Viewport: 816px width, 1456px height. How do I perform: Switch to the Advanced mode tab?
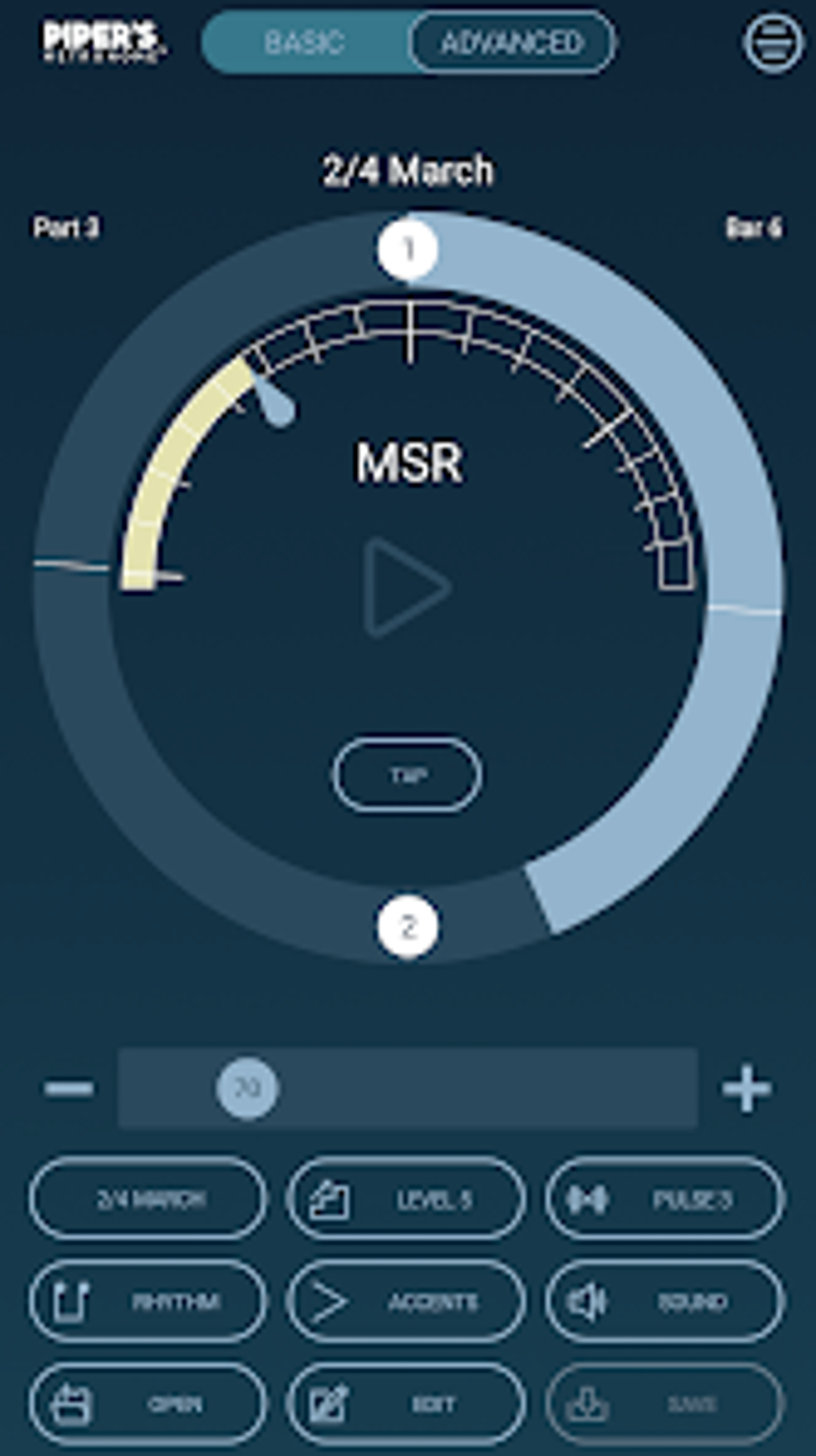[512, 42]
